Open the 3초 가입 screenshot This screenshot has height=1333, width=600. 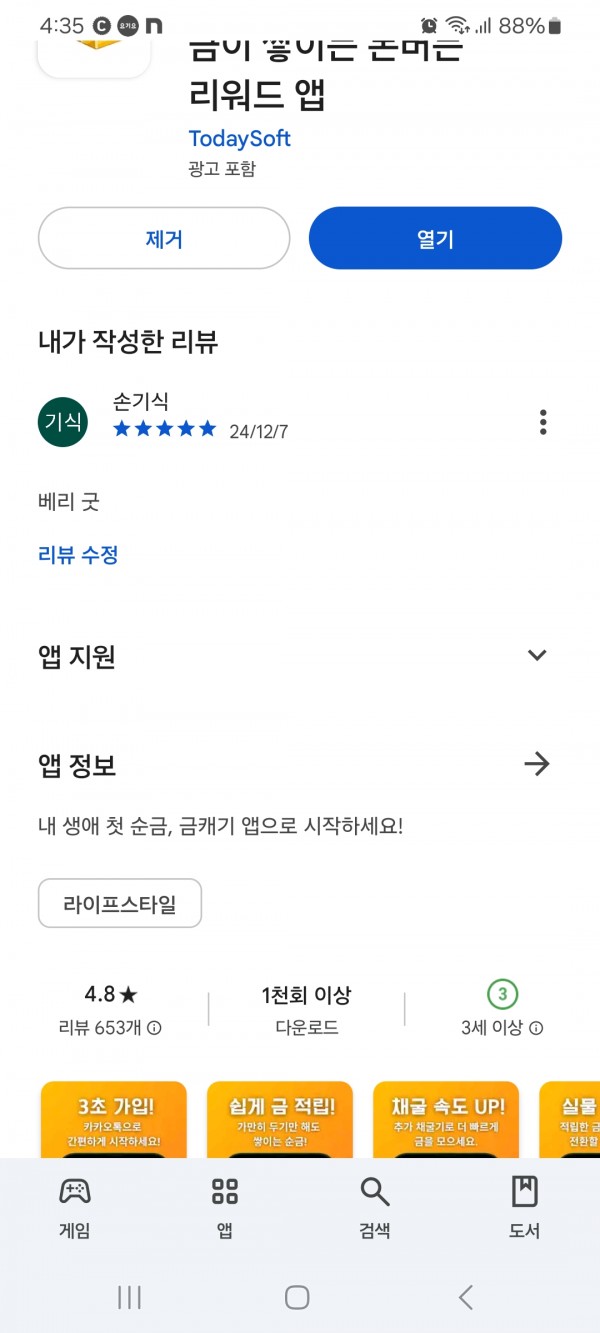(114, 1118)
